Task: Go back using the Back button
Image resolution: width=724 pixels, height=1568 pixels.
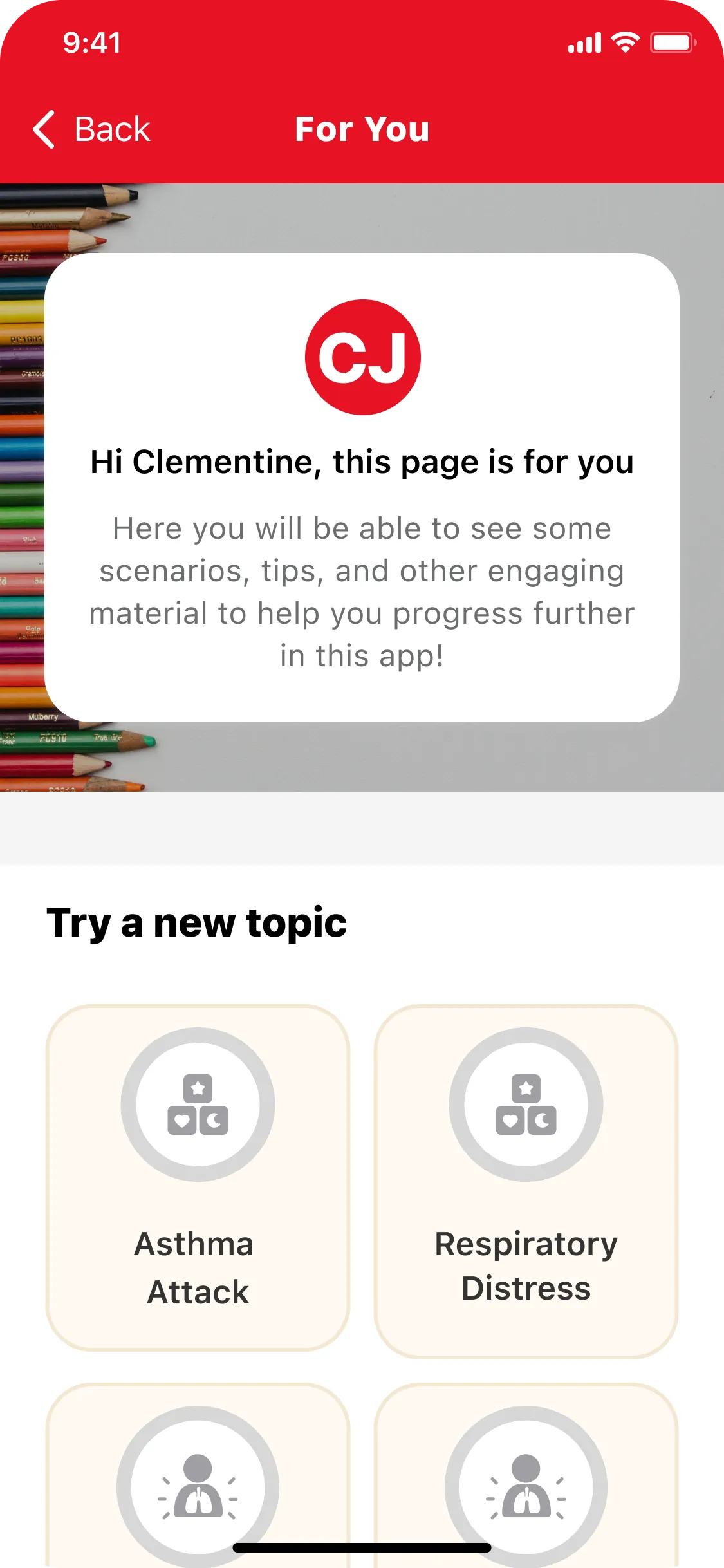Action: pos(91,129)
